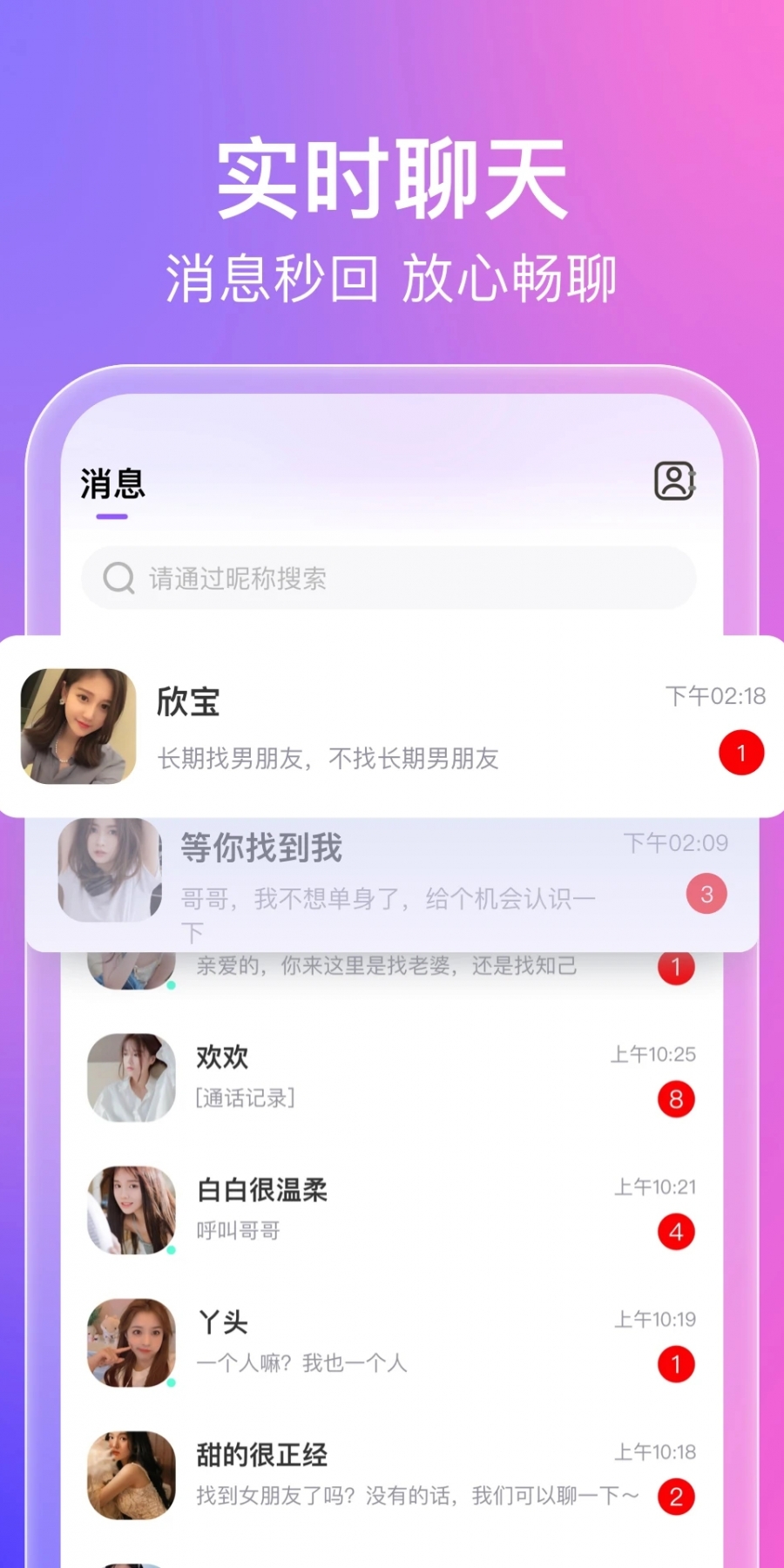Image resolution: width=784 pixels, height=1568 pixels.
Task: Tap 欢欢's avatar picture
Action: point(131,1078)
